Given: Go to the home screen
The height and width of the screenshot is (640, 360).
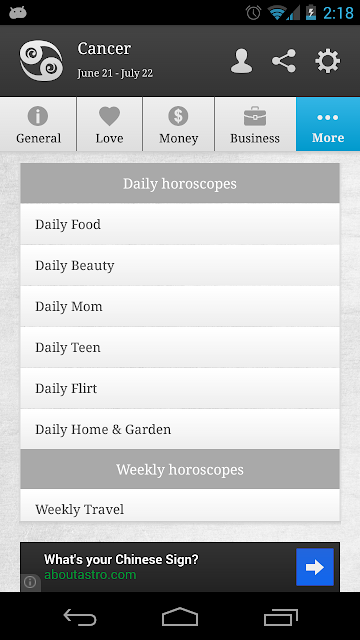Looking at the screenshot, I should point(180,617).
